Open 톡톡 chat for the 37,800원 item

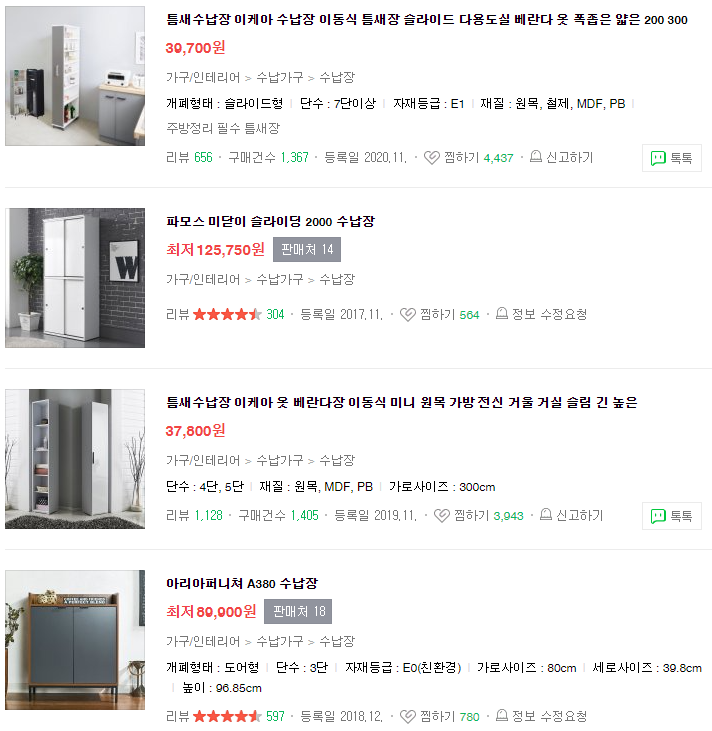tap(672, 516)
